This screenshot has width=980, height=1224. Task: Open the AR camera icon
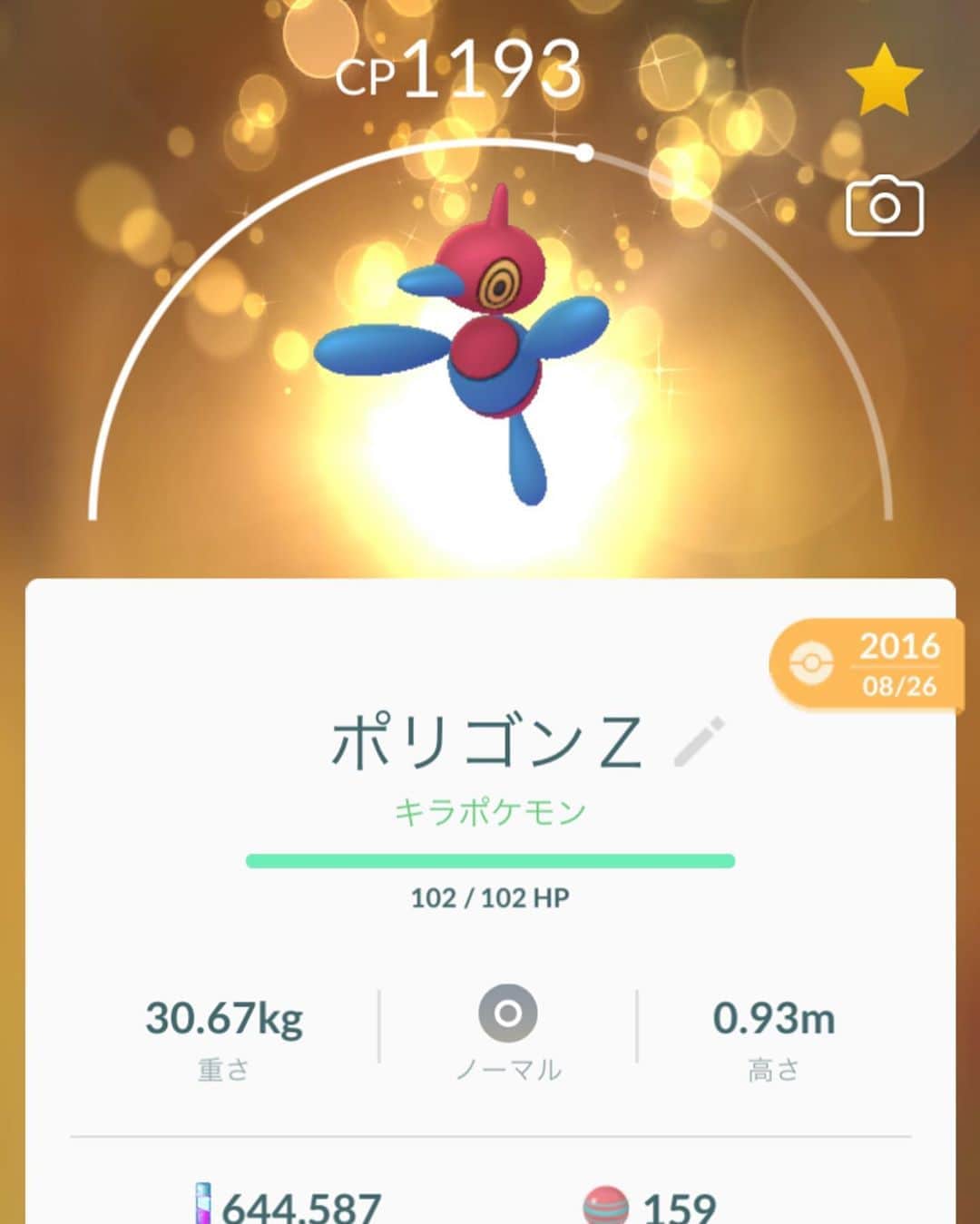point(884,208)
